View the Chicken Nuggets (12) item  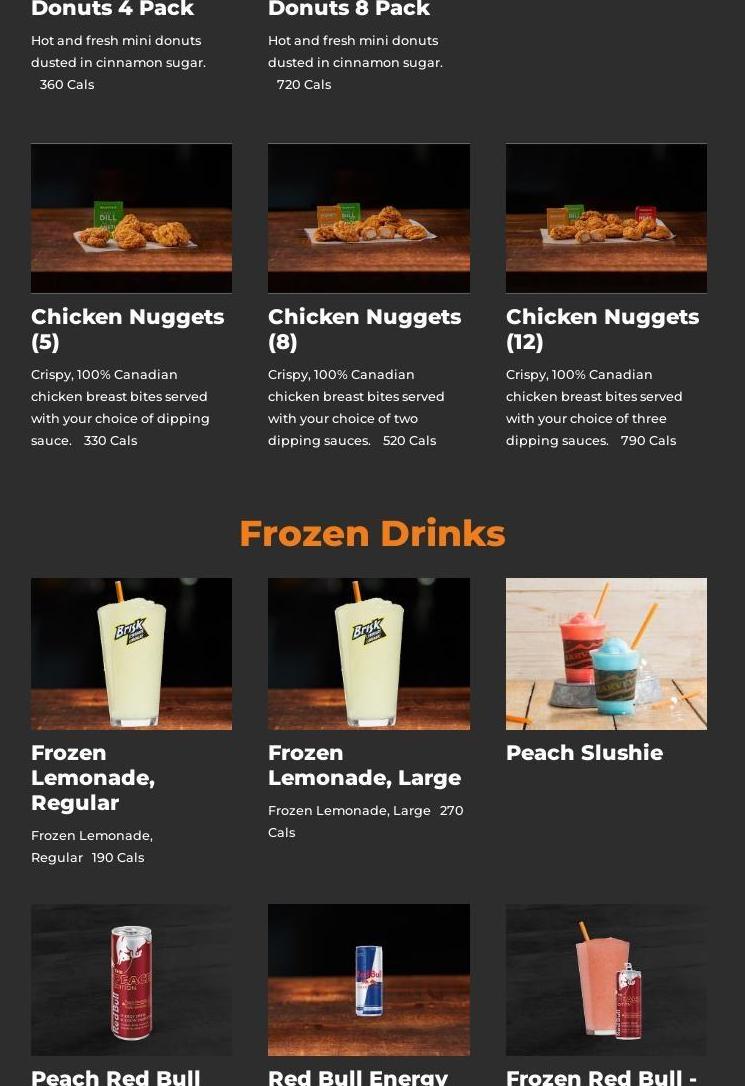[606, 218]
